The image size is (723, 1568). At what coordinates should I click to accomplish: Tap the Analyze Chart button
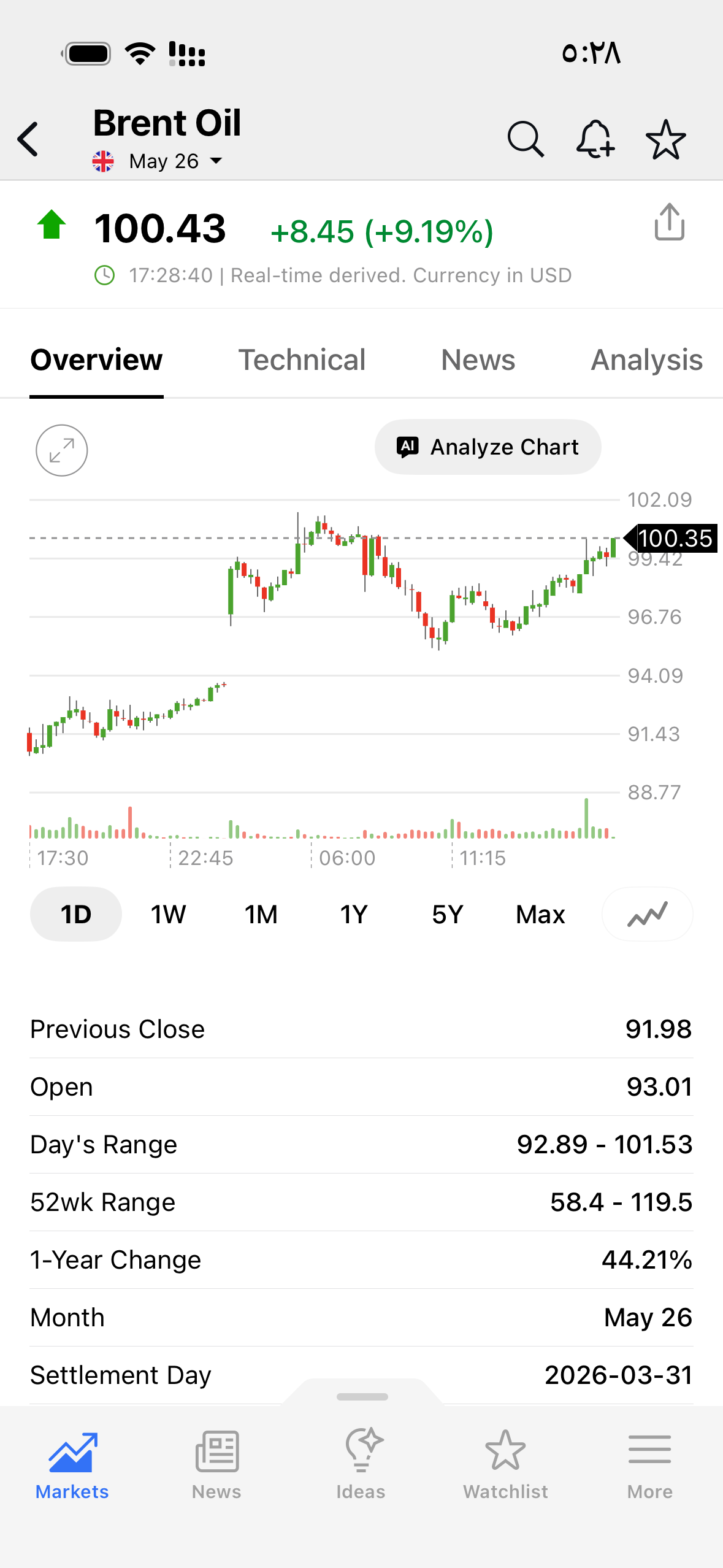[488, 447]
